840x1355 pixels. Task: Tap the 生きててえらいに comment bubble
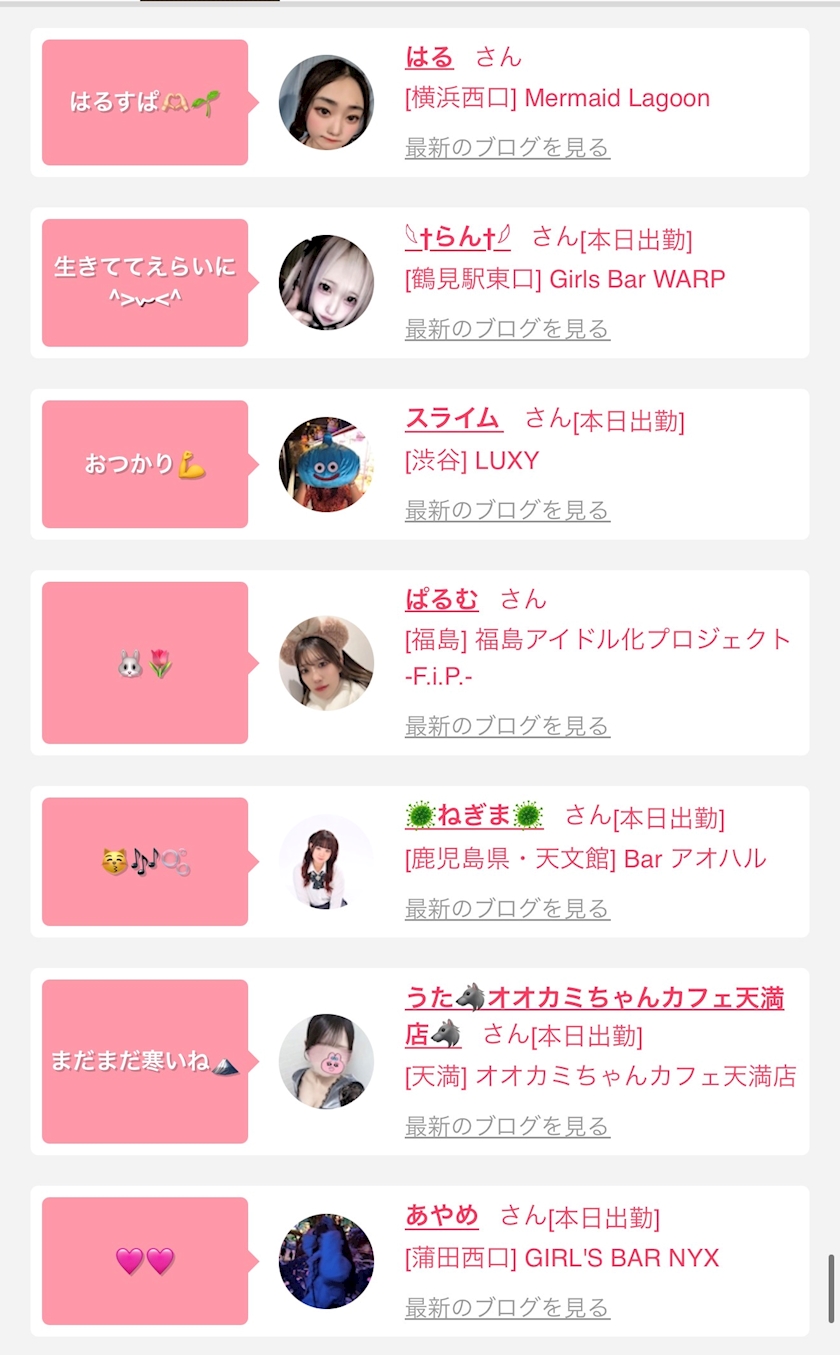(145, 283)
